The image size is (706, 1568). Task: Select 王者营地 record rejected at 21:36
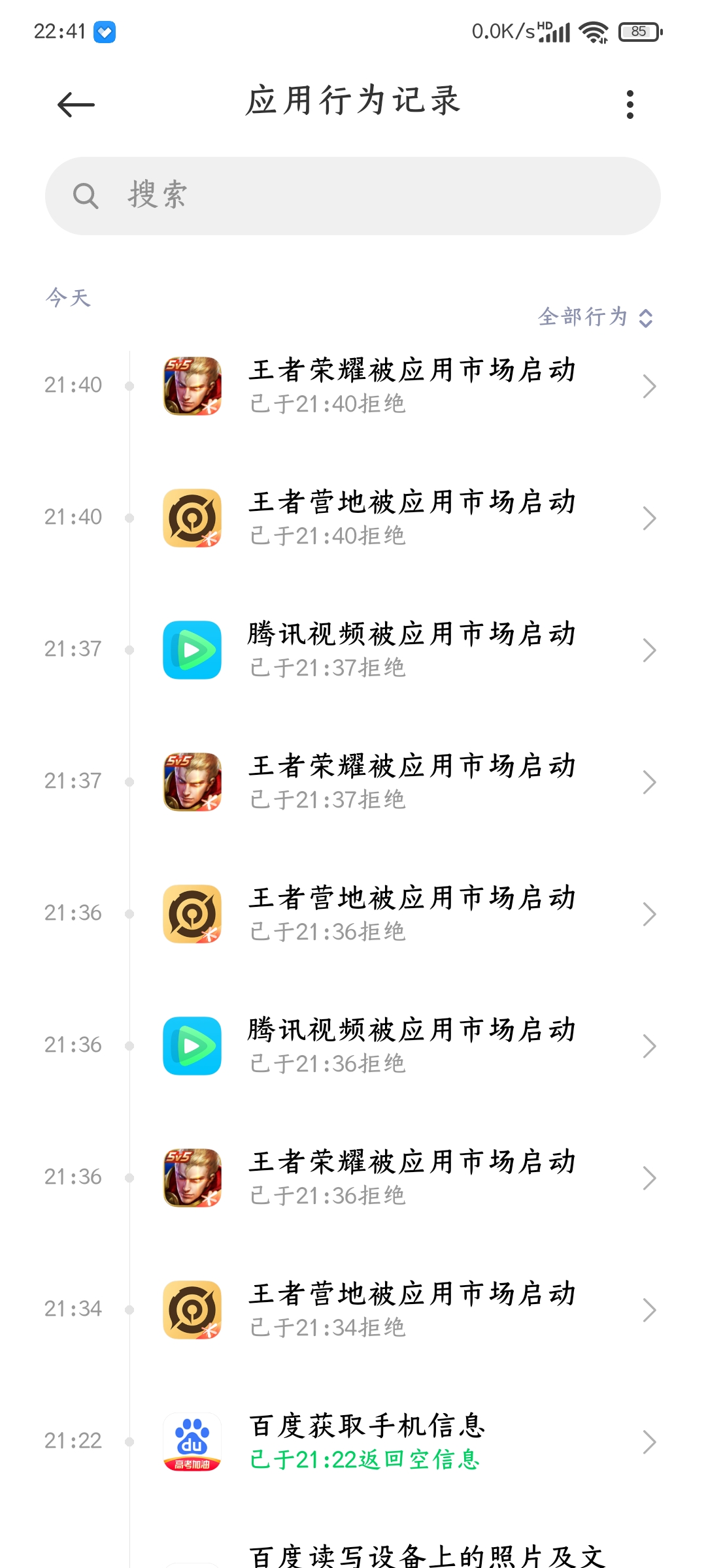(412, 914)
